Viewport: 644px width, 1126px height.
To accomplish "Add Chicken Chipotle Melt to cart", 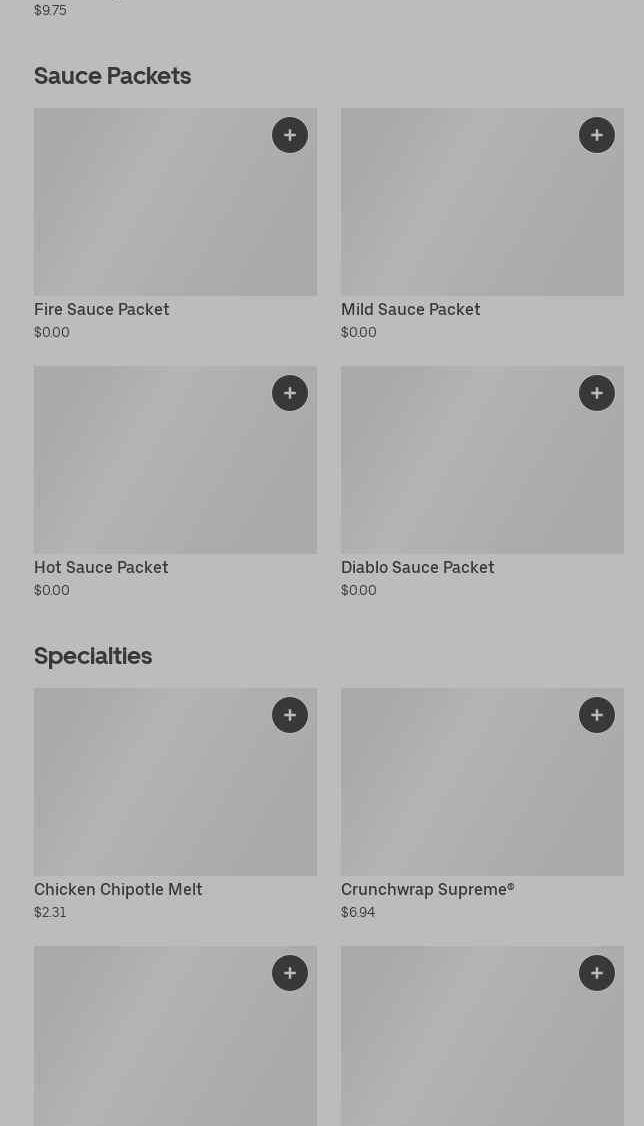I will [x=290, y=715].
